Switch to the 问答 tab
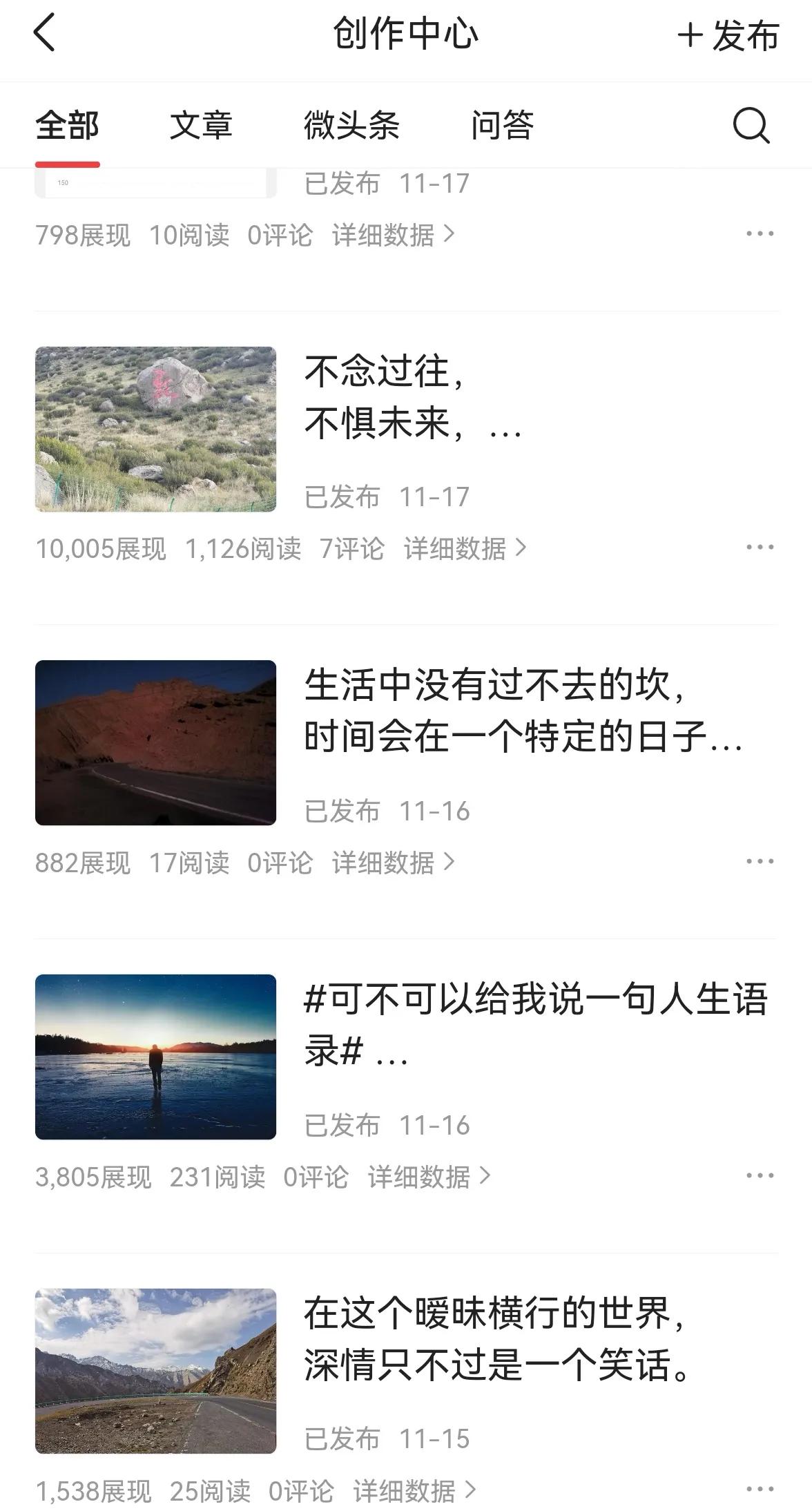Screen dimensions: 812x1511 [503, 126]
